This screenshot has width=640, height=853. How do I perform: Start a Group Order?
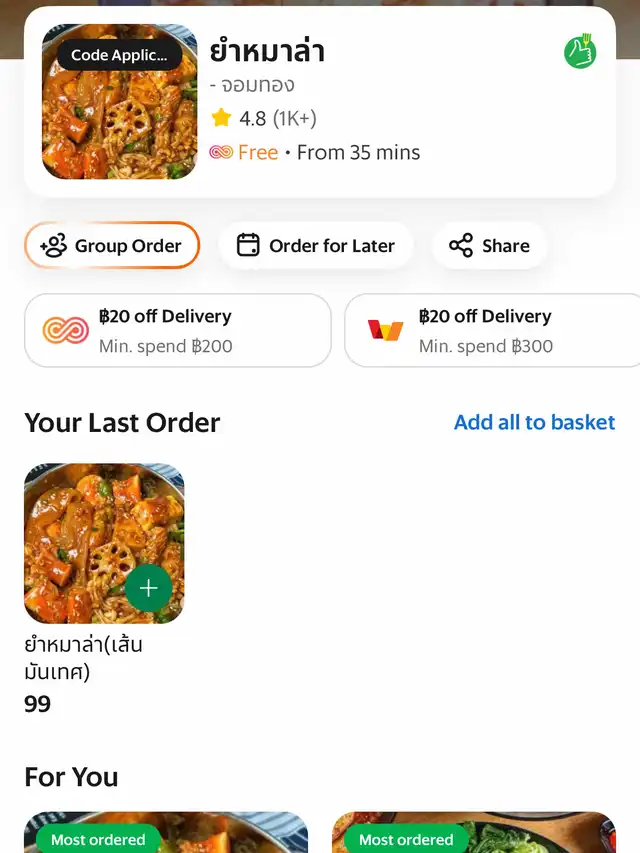coord(112,246)
